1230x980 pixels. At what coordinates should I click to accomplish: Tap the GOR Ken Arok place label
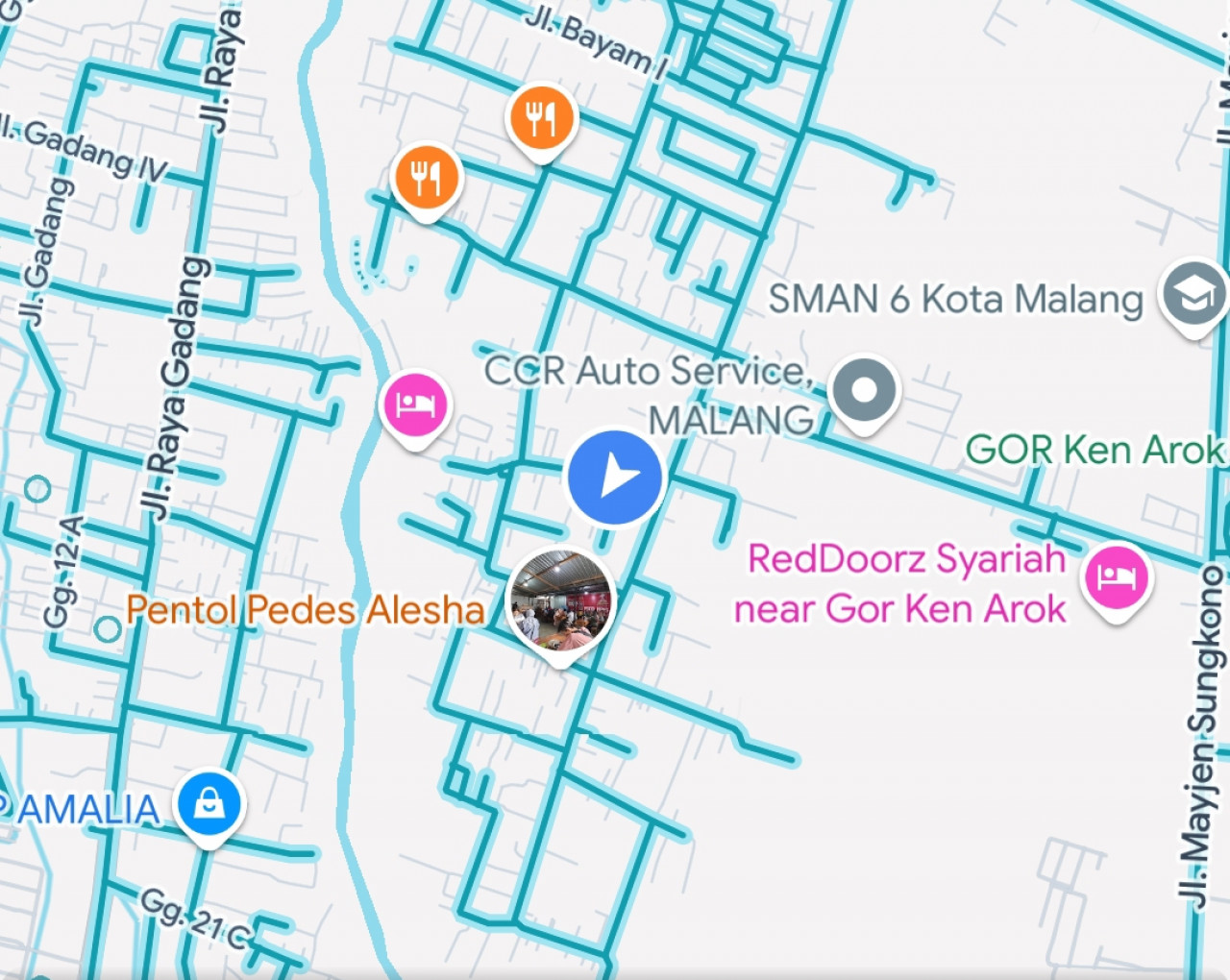[x=1095, y=450]
